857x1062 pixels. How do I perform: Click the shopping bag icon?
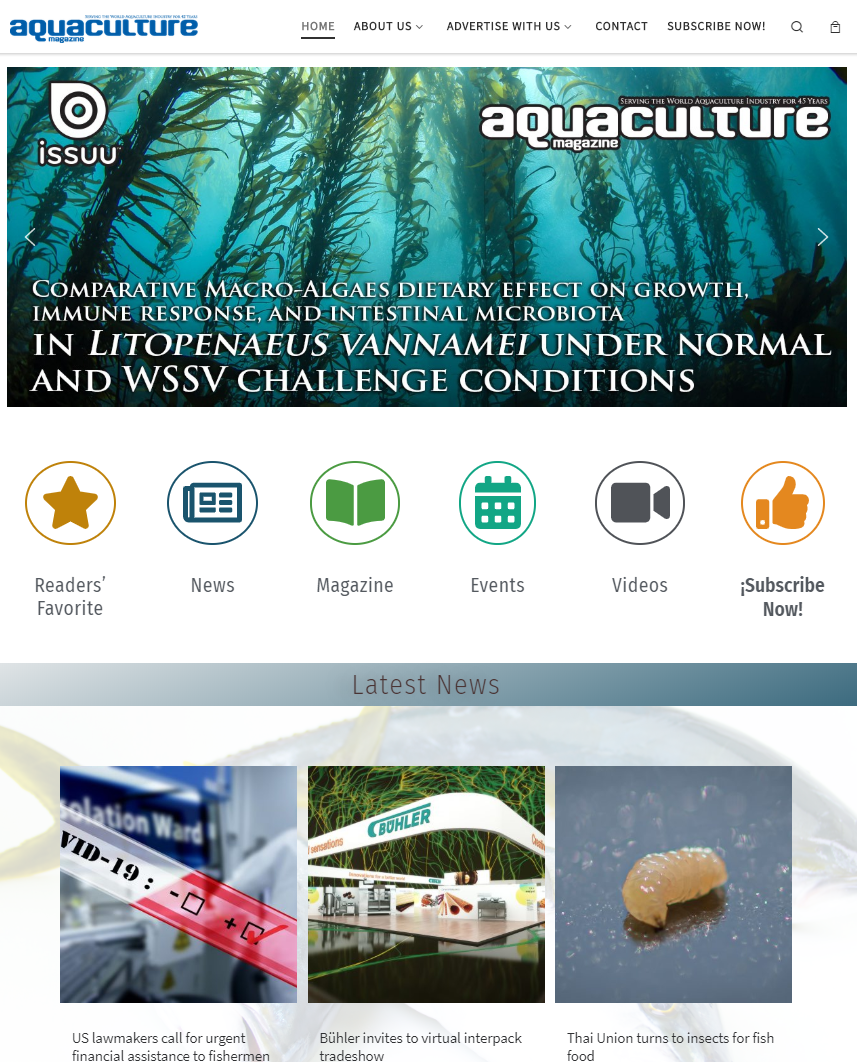pyautogui.click(x=835, y=27)
